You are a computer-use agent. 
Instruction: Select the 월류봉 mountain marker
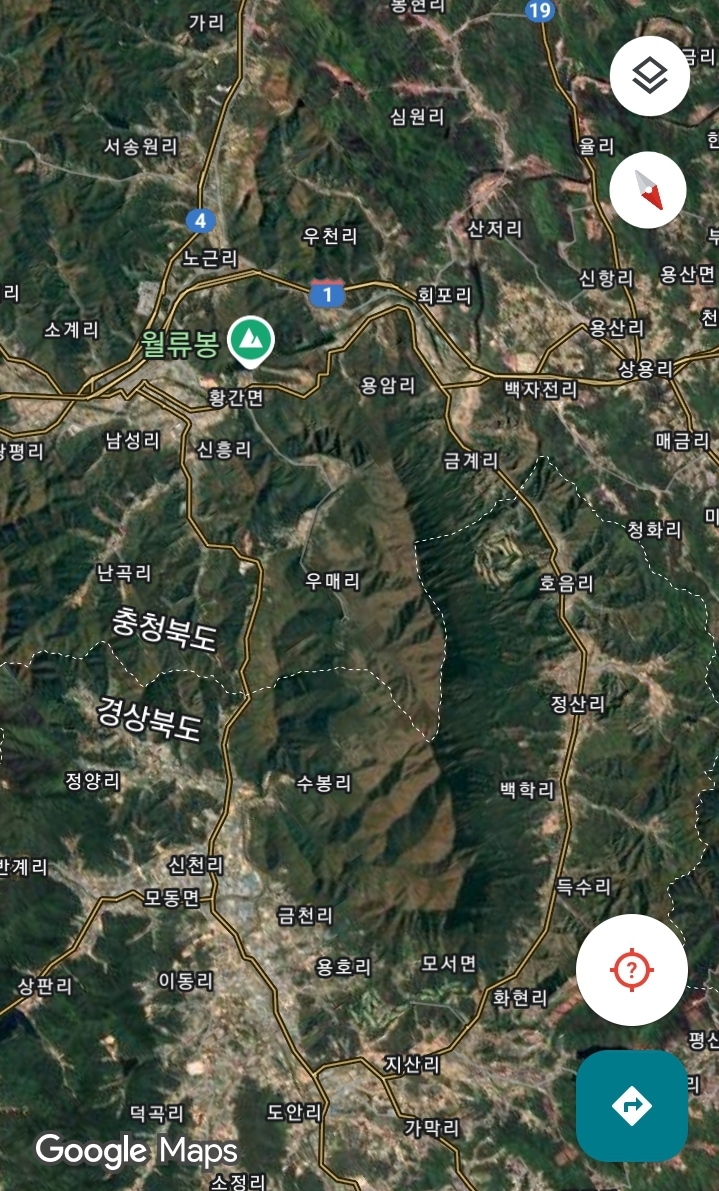[251, 342]
